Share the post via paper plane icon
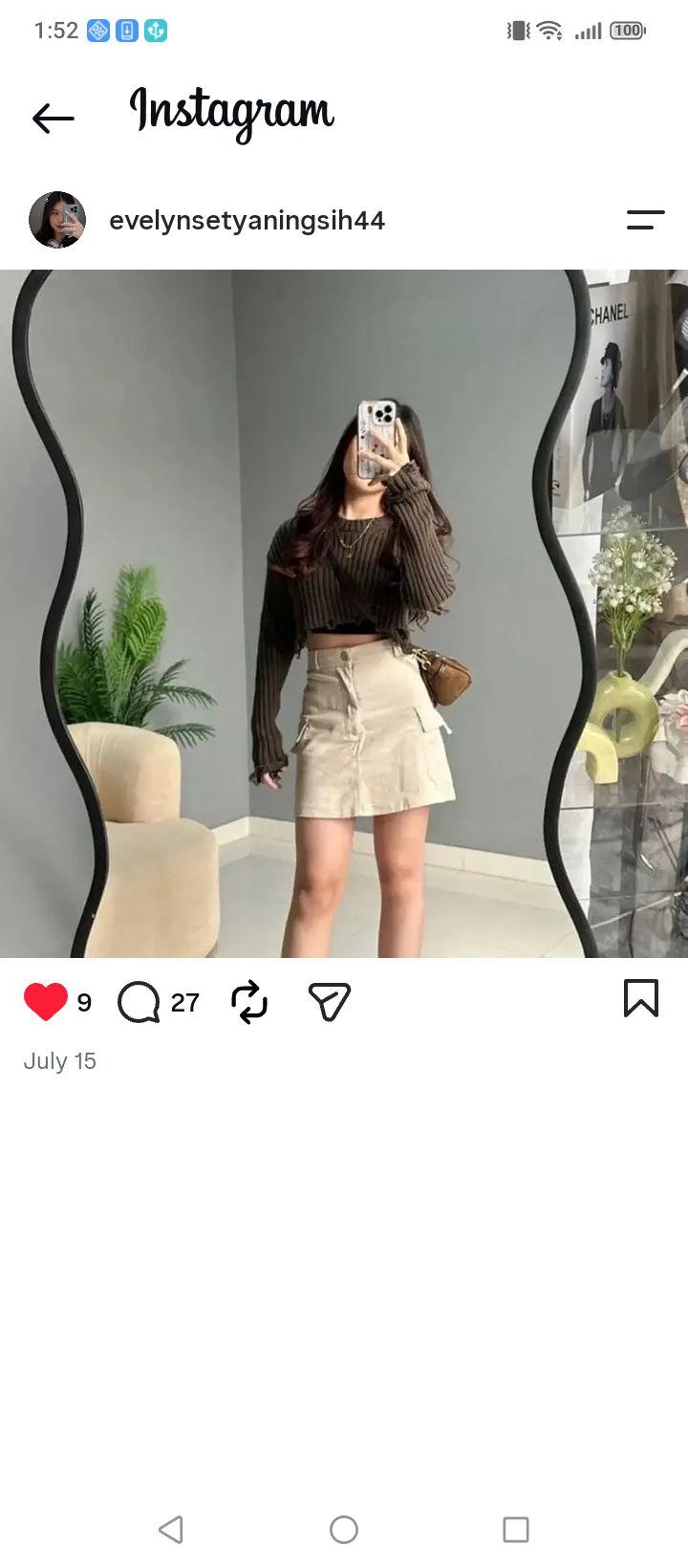This screenshot has height=1568, width=688. (x=330, y=1002)
